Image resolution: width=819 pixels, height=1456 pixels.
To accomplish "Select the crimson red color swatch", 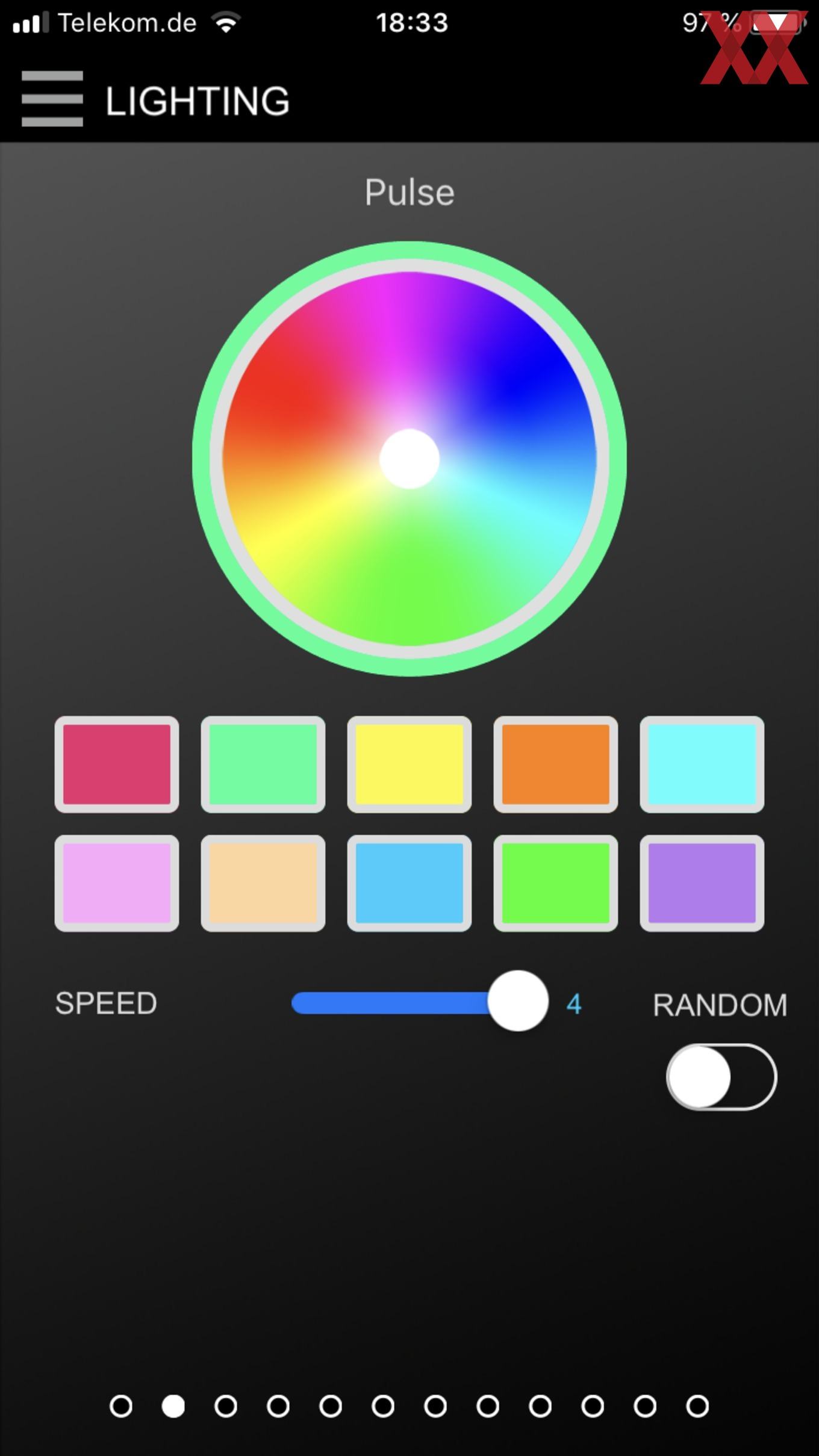I will tap(117, 764).
